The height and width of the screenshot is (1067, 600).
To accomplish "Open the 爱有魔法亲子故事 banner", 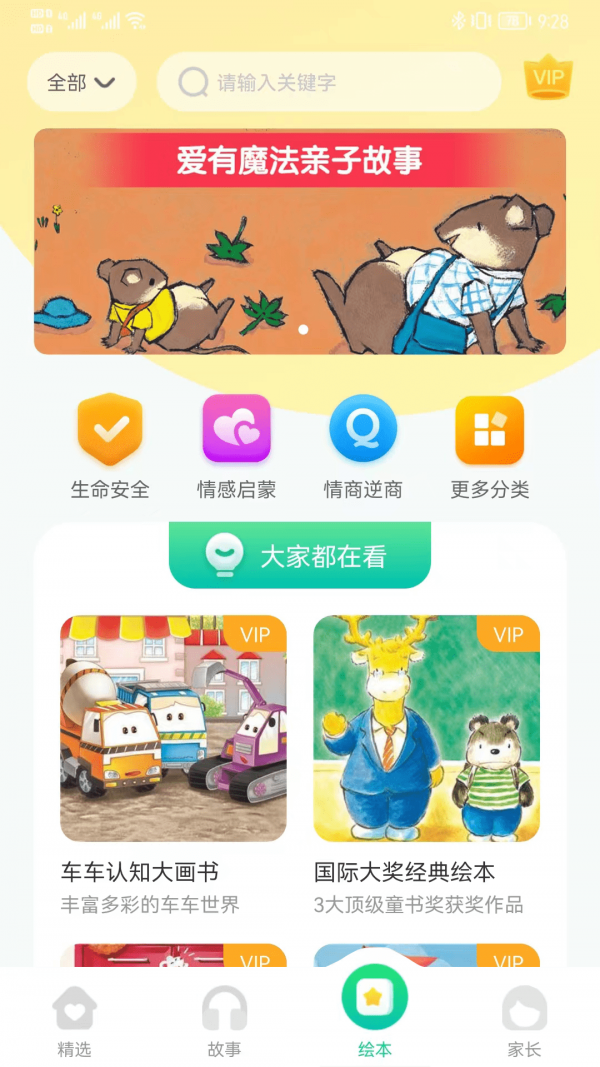I will (300, 241).
